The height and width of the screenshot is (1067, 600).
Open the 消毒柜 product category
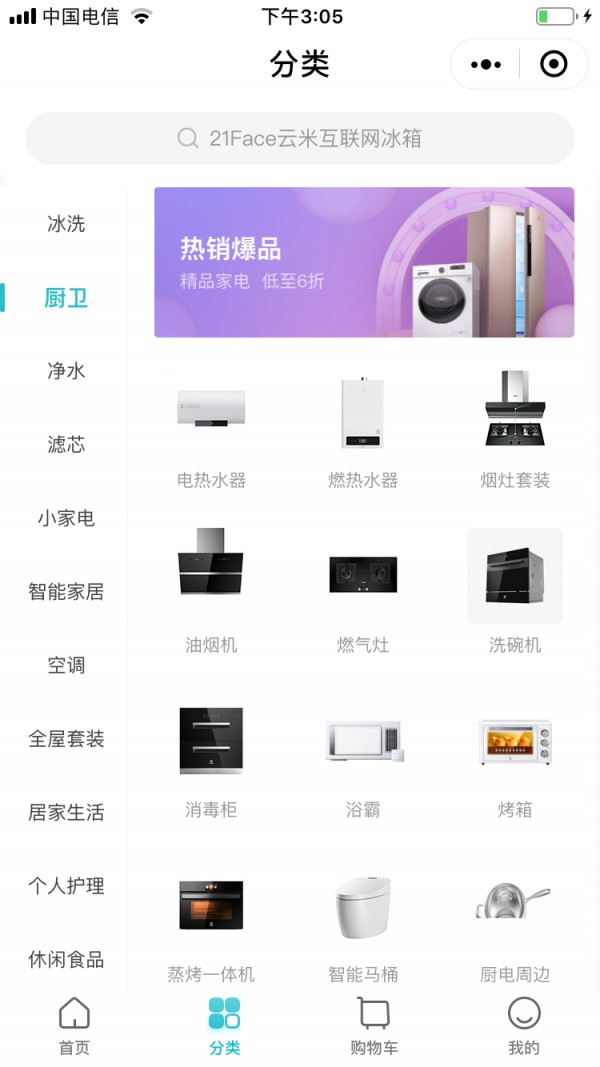tap(211, 755)
